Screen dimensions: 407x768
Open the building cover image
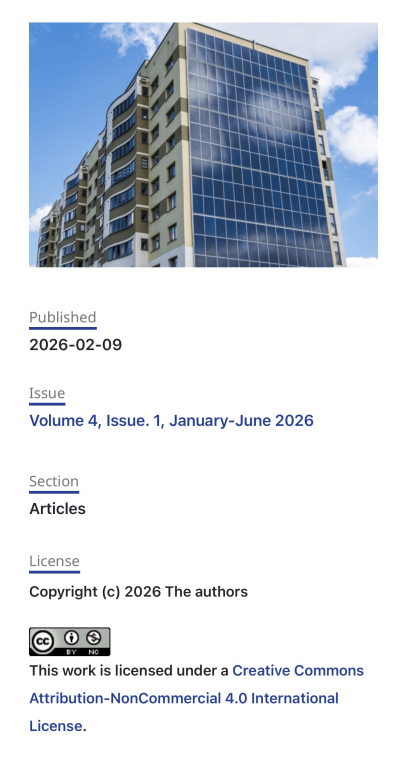click(x=203, y=144)
